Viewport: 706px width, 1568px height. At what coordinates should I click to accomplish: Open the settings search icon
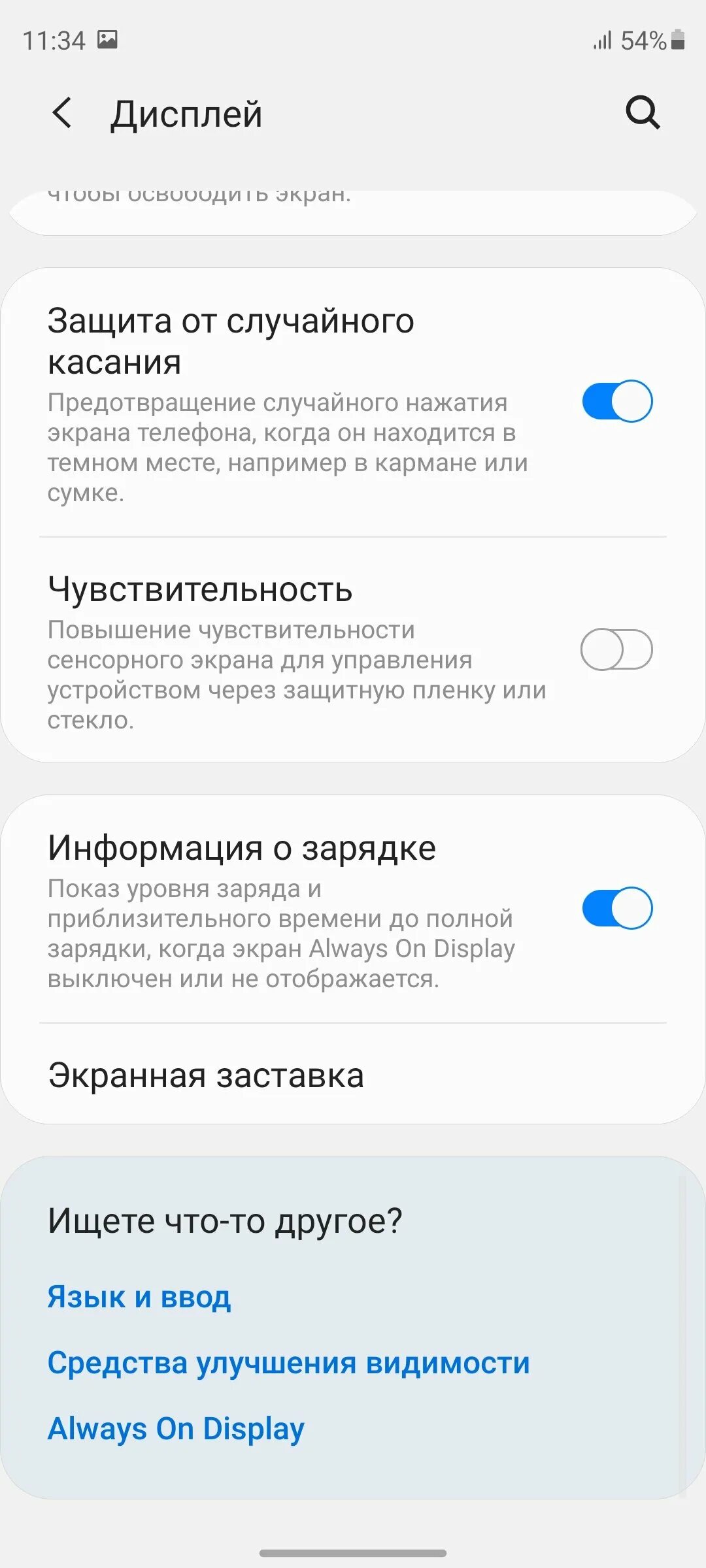tap(643, 113)
